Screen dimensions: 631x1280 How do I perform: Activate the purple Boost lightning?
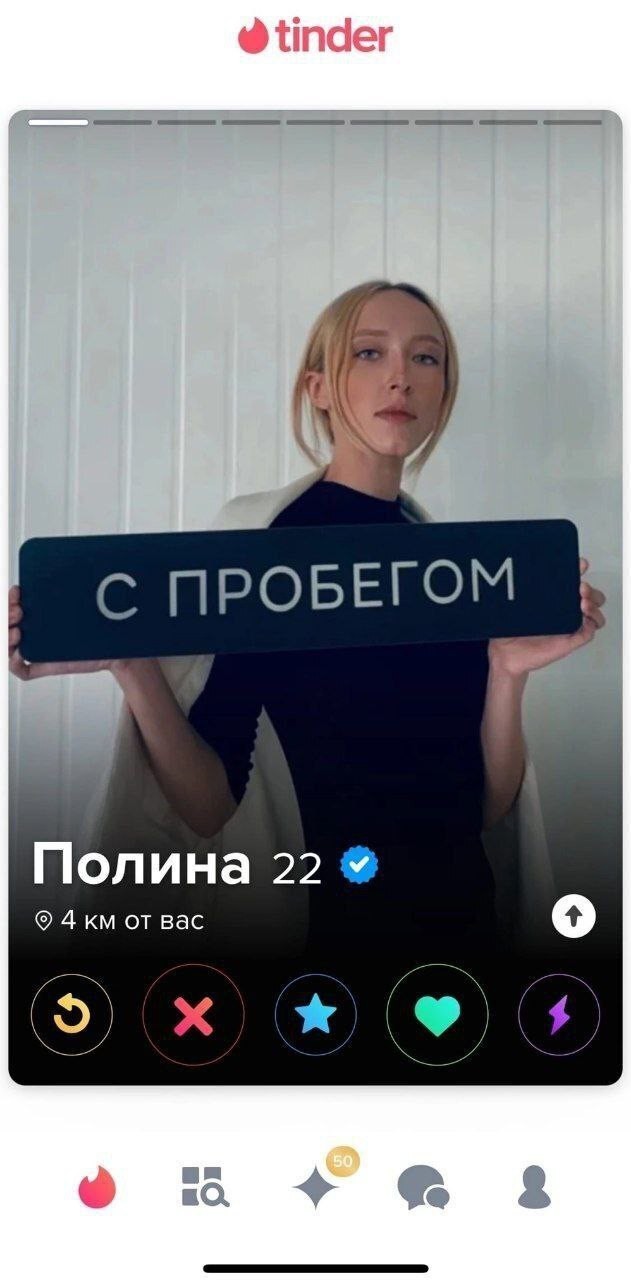pyautogui.click(x=558, y=1015)
